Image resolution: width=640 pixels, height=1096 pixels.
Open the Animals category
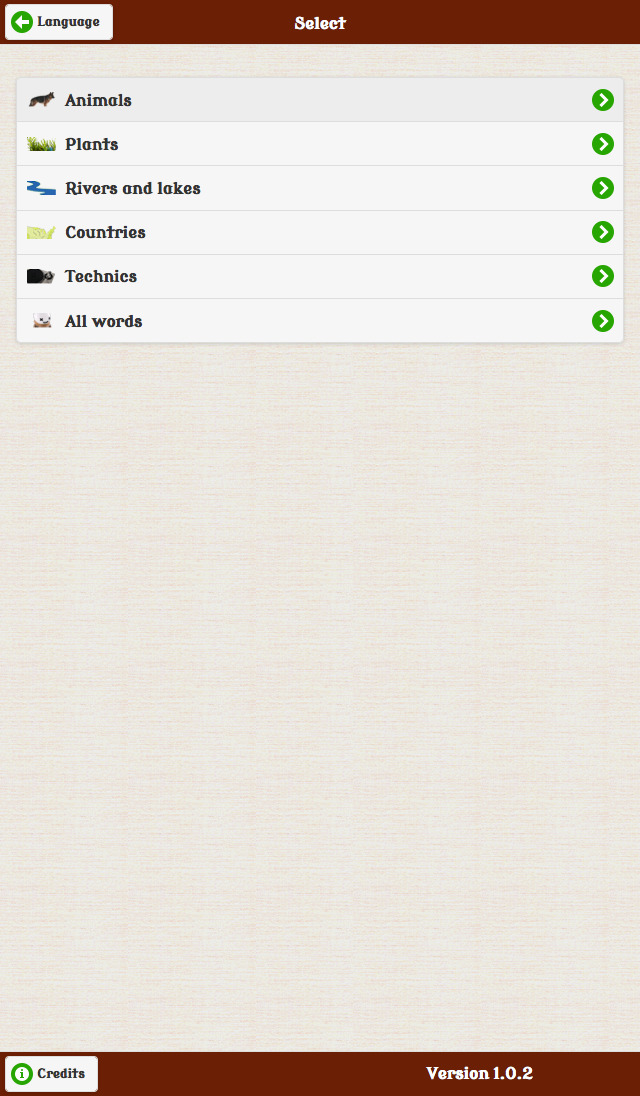(x=320, y=100)
